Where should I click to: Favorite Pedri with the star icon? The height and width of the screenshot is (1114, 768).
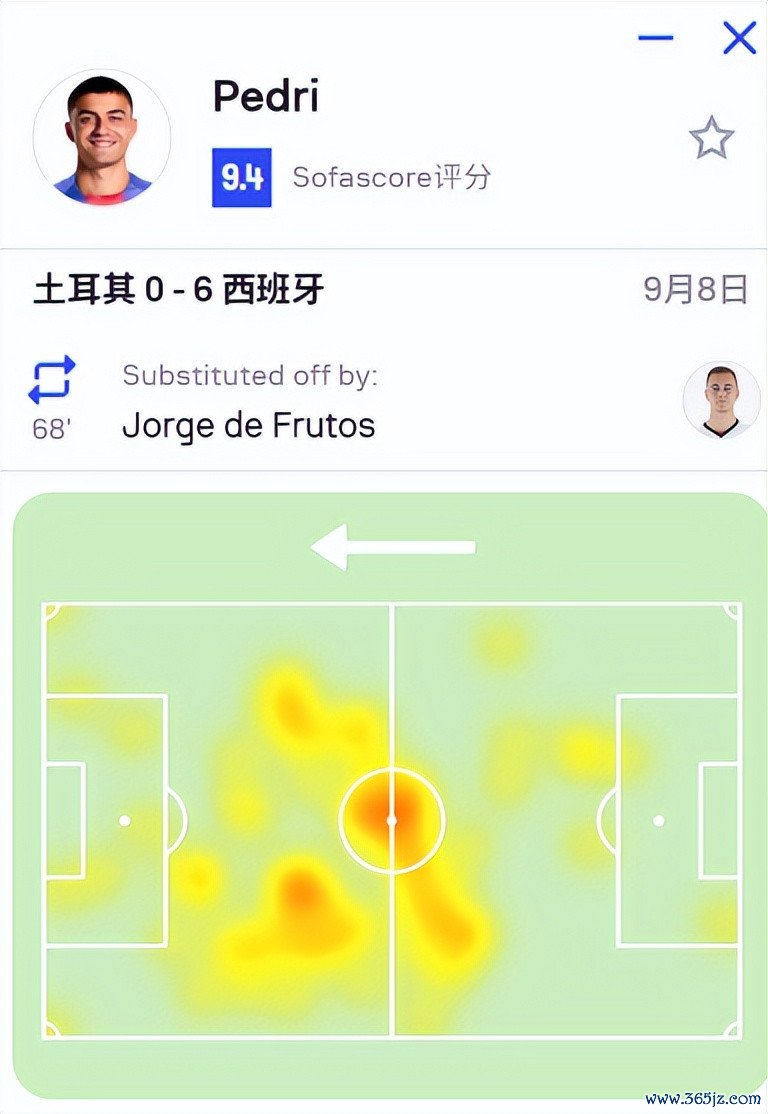(x=711, y=139)
